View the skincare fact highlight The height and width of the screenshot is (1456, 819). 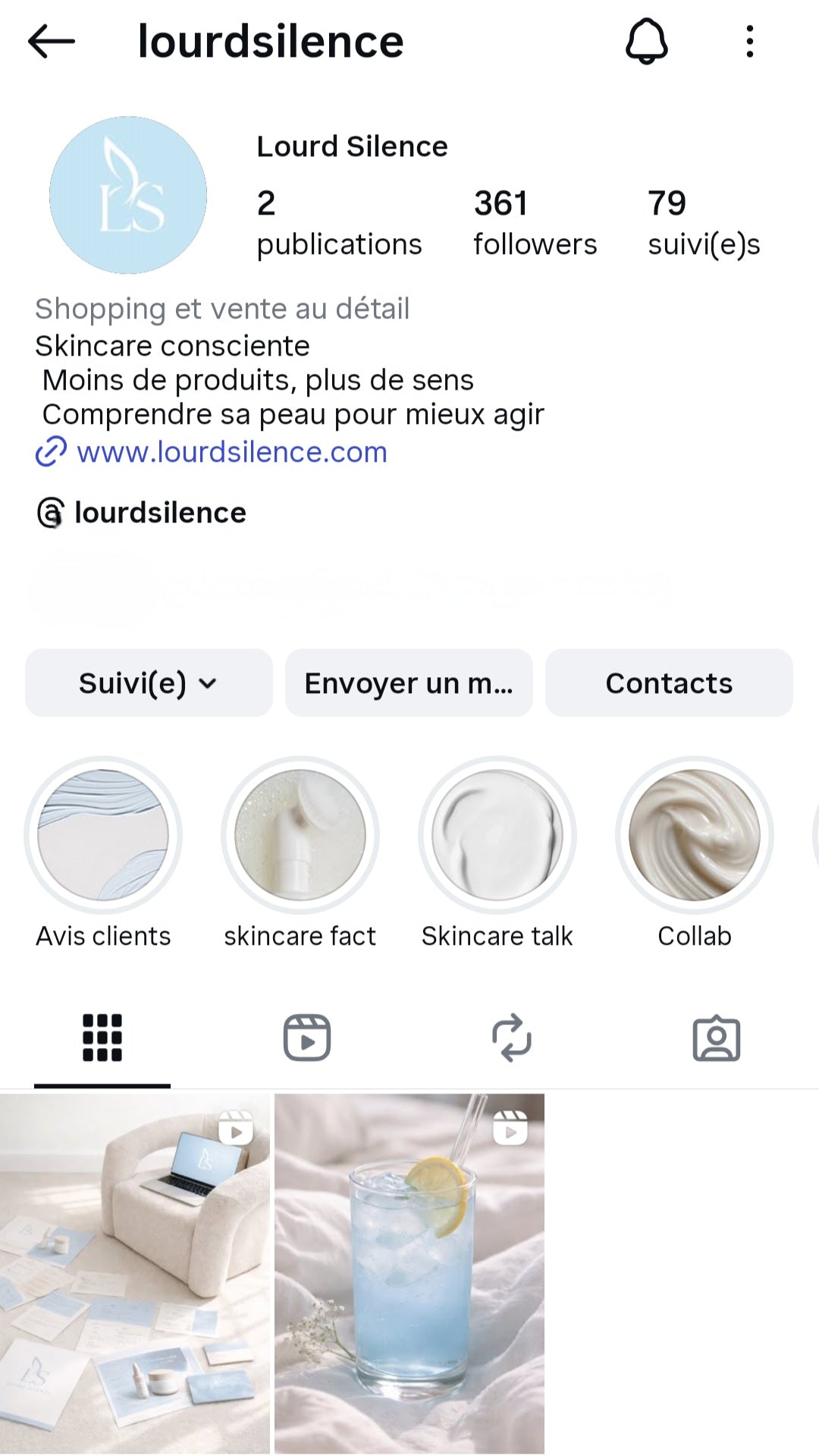300,835
